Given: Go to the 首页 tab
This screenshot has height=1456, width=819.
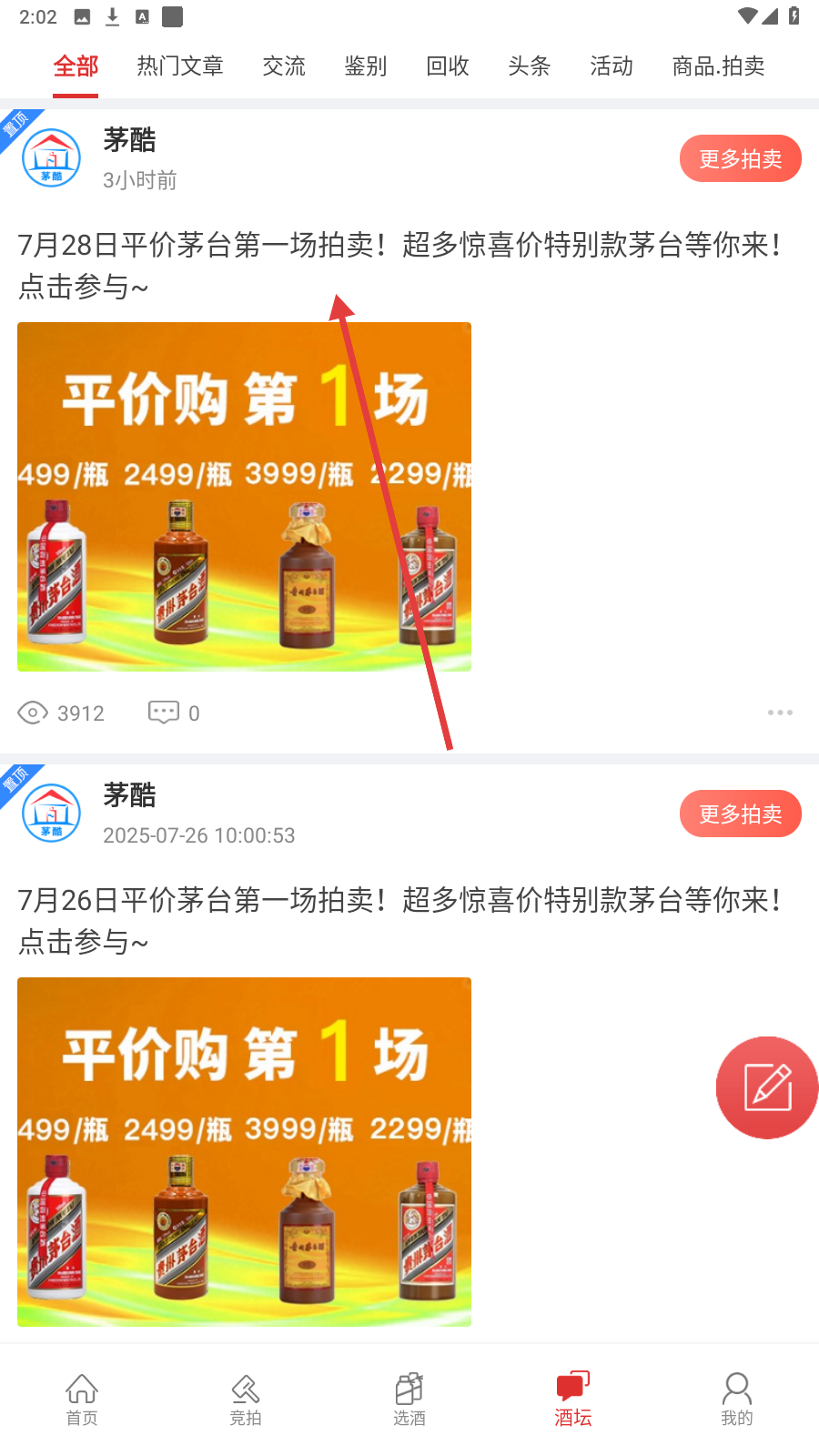Looking at the screenshot, I should pyautogui.click(x=82, y=1400).
